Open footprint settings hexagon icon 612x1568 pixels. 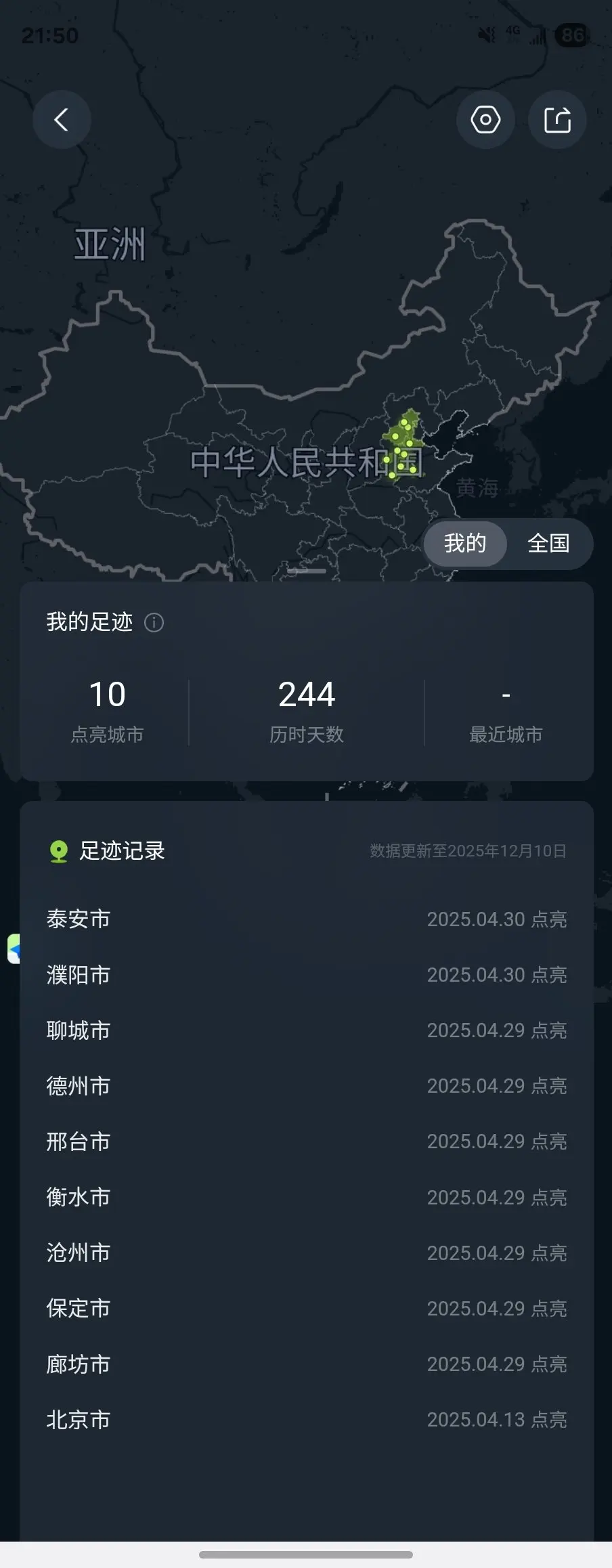[485, 120]
